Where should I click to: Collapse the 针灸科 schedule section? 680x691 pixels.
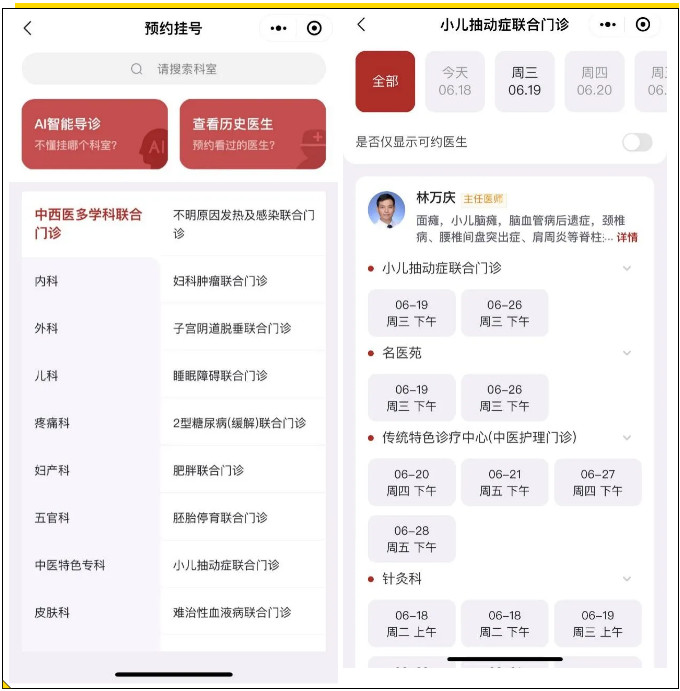[x=627, y=579]
